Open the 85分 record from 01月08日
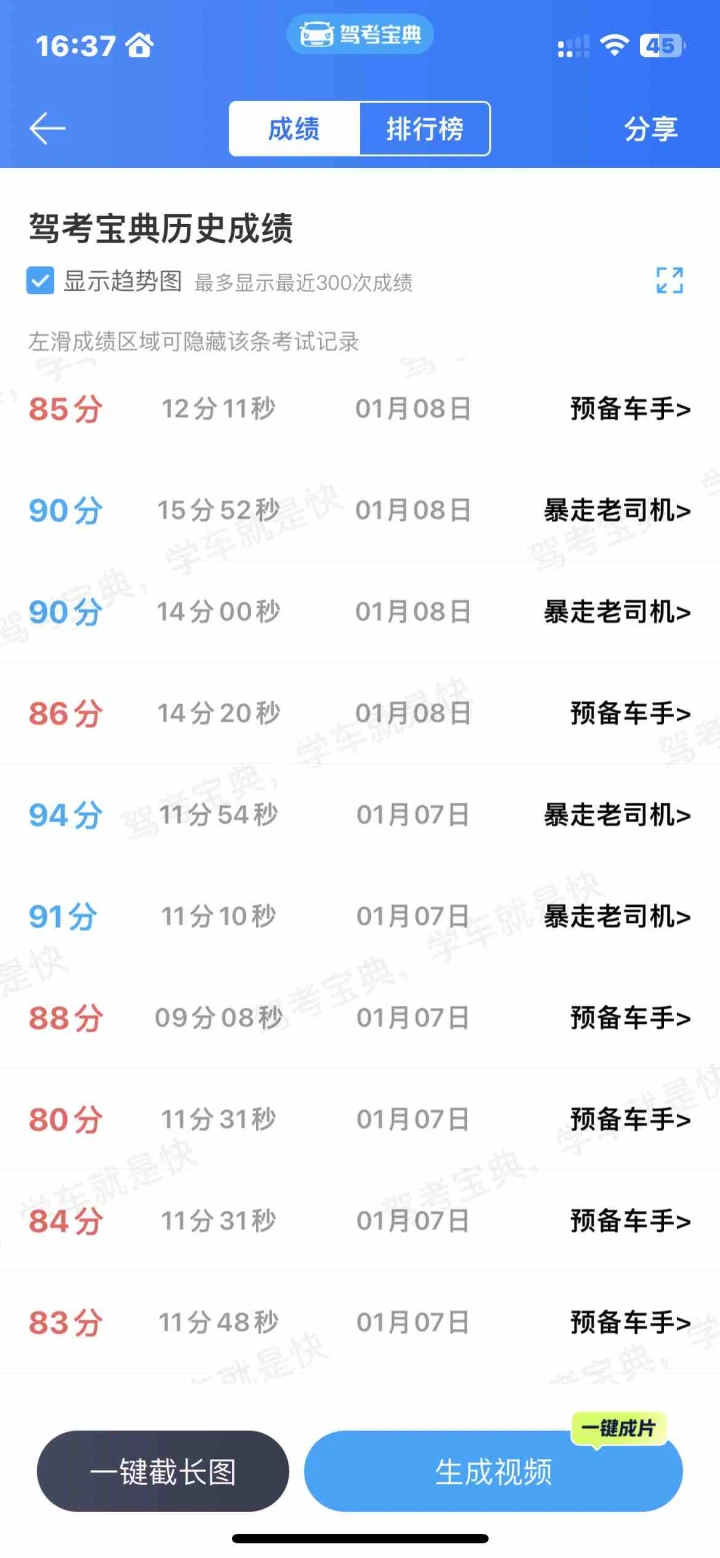Viewport: 720px width, 1558px height. coord(360,409)
